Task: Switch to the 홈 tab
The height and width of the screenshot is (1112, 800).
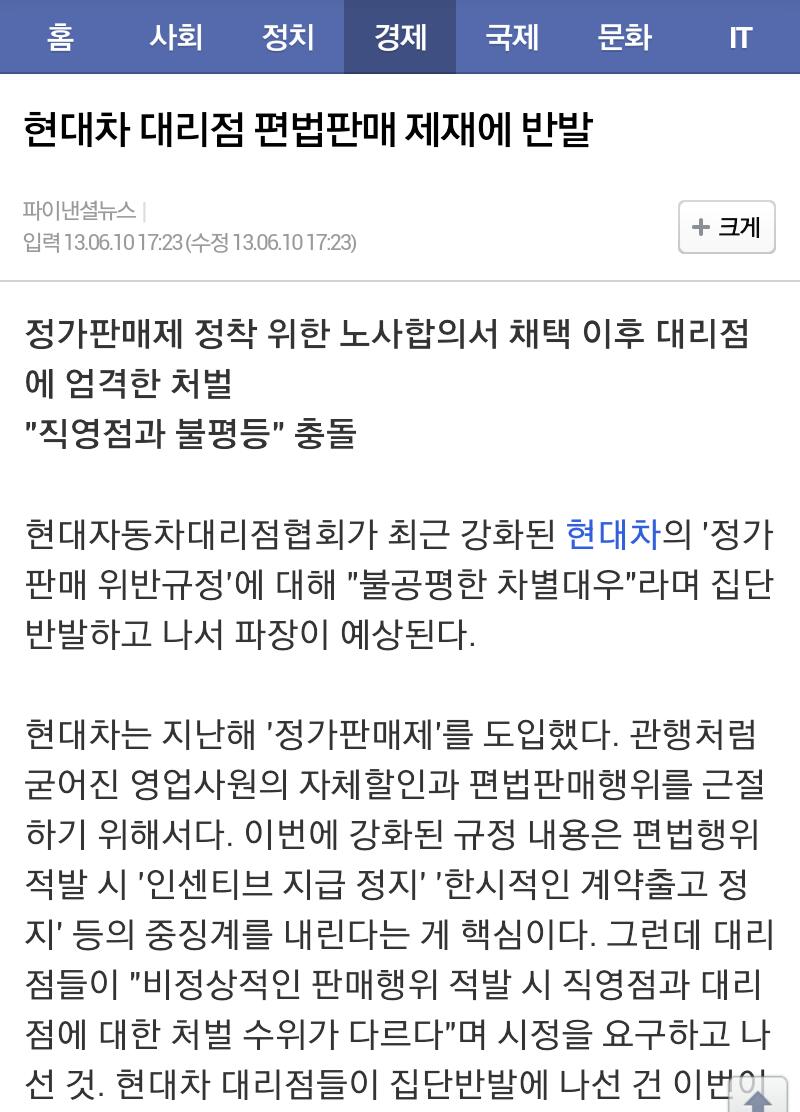Action: click(60, 37)
